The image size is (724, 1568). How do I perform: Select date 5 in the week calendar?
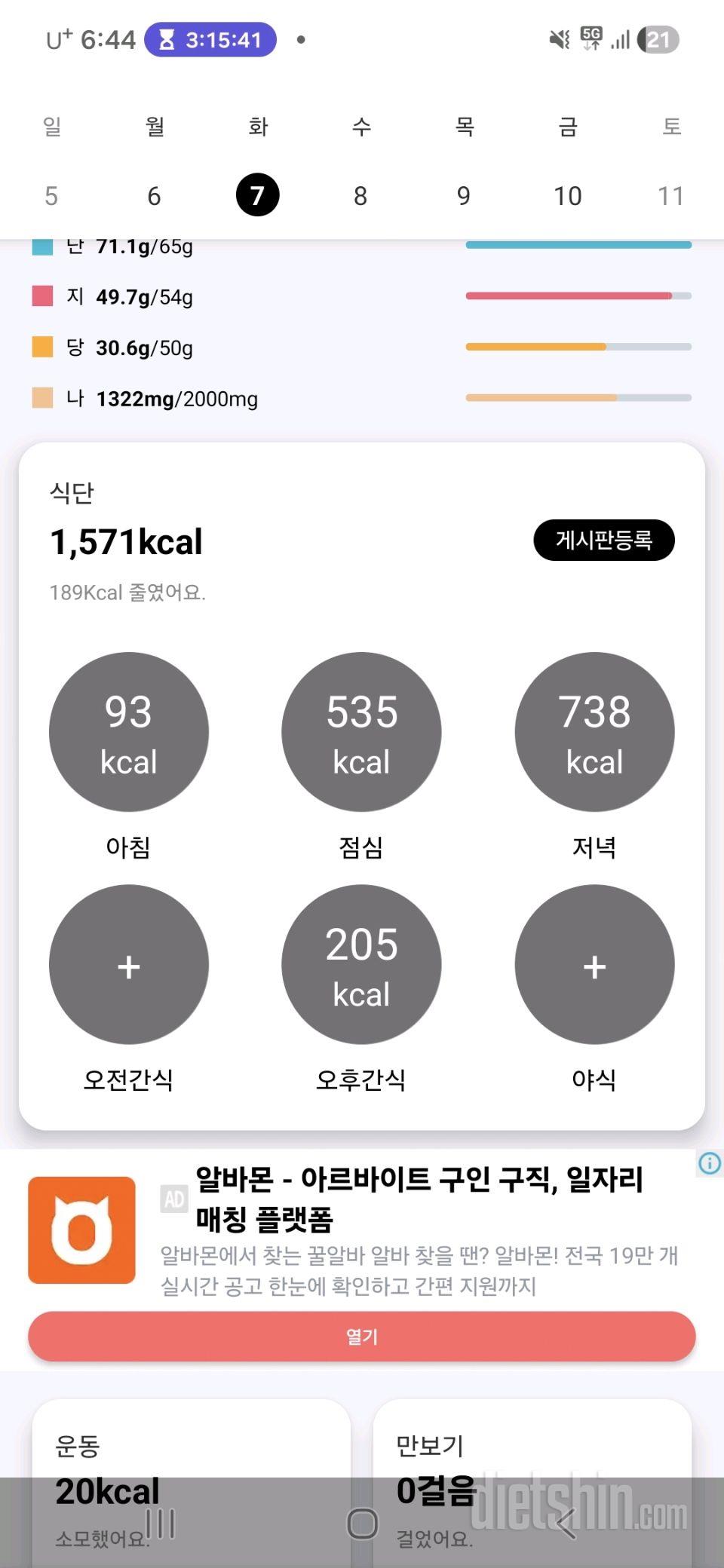(x=51, y=196)
